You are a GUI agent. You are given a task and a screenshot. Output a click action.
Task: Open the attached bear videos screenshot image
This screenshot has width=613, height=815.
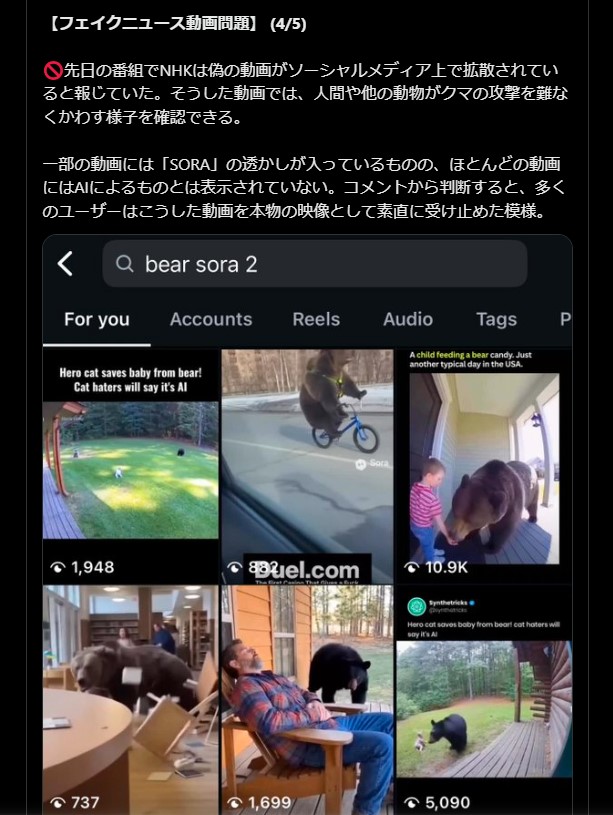click(x=307, y=525)
